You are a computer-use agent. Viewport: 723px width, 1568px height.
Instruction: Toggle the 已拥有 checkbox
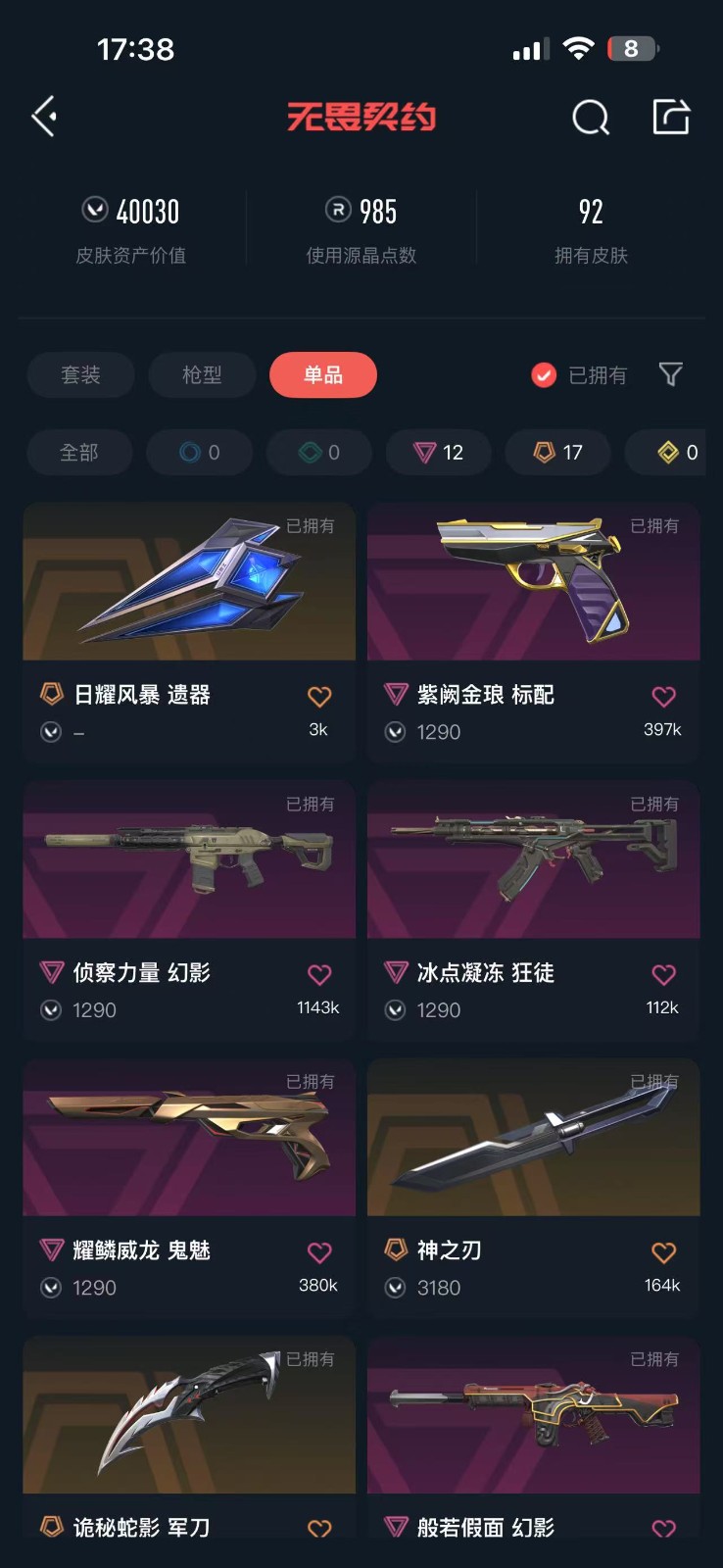click(x=544, y=375)
